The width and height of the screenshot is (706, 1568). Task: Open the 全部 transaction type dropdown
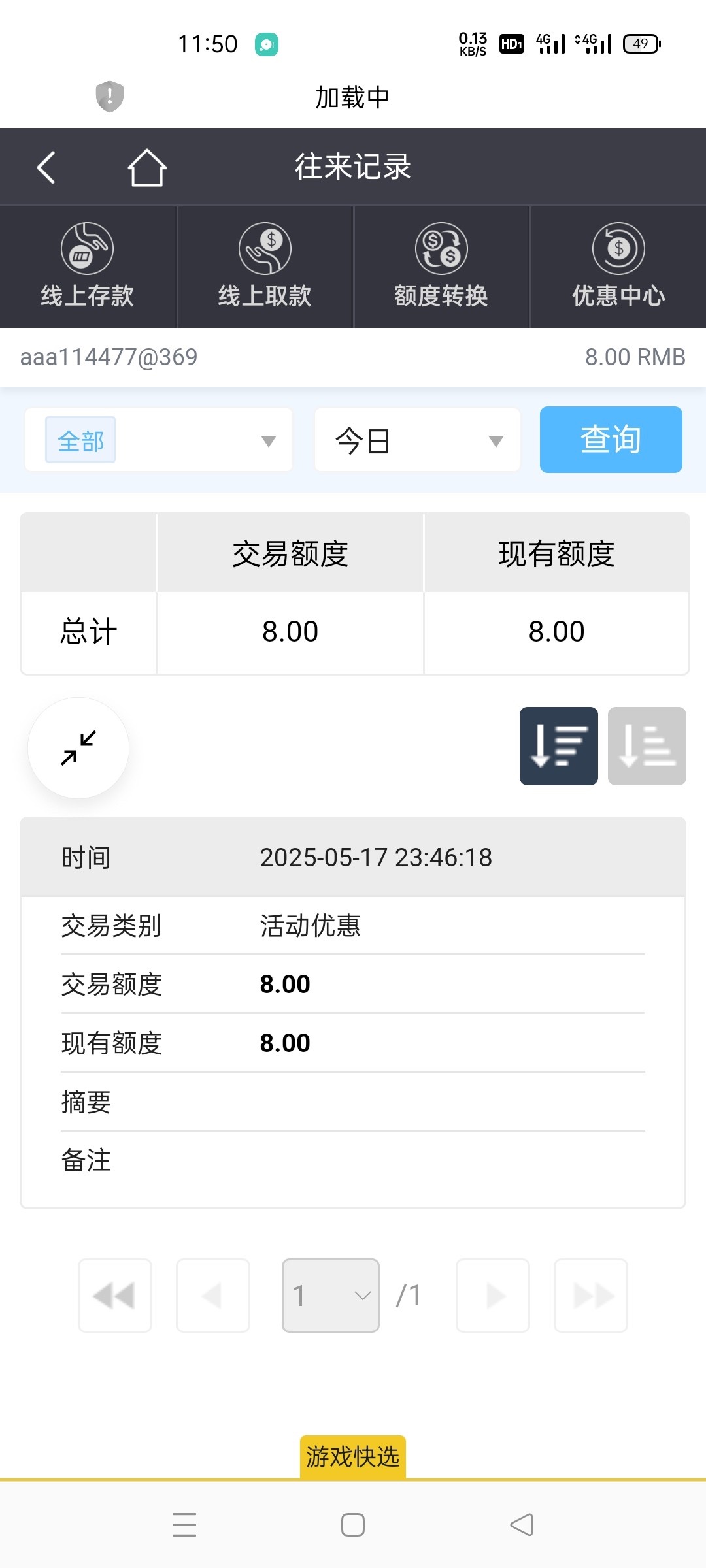[158, 440]
